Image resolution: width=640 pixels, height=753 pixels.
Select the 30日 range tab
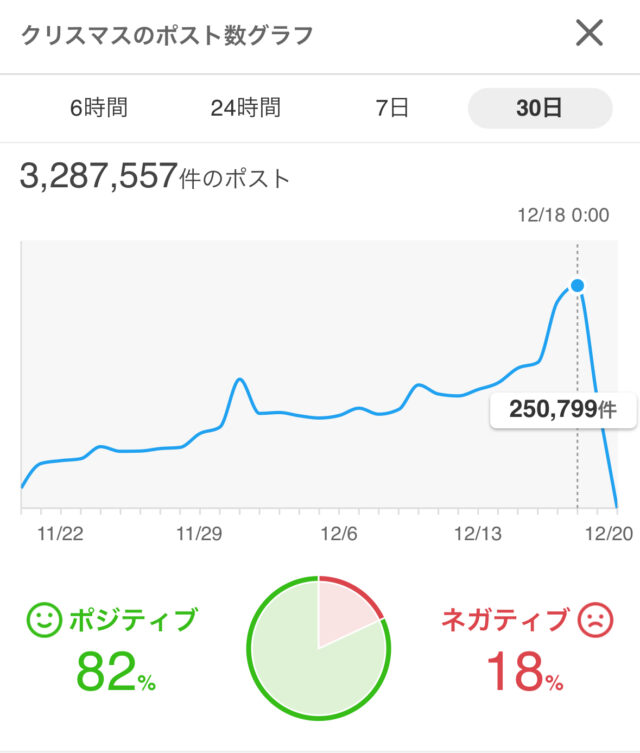tap(540, 108)
